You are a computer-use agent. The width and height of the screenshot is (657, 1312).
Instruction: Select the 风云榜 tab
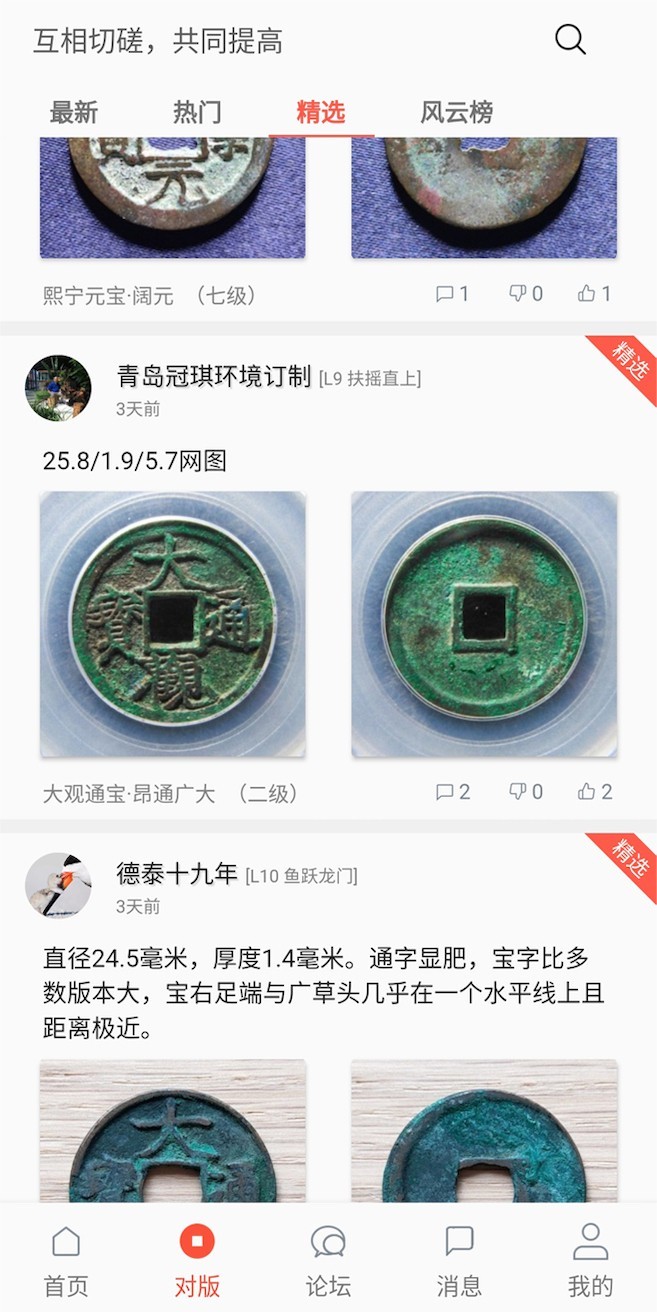[x=456, y=112]
